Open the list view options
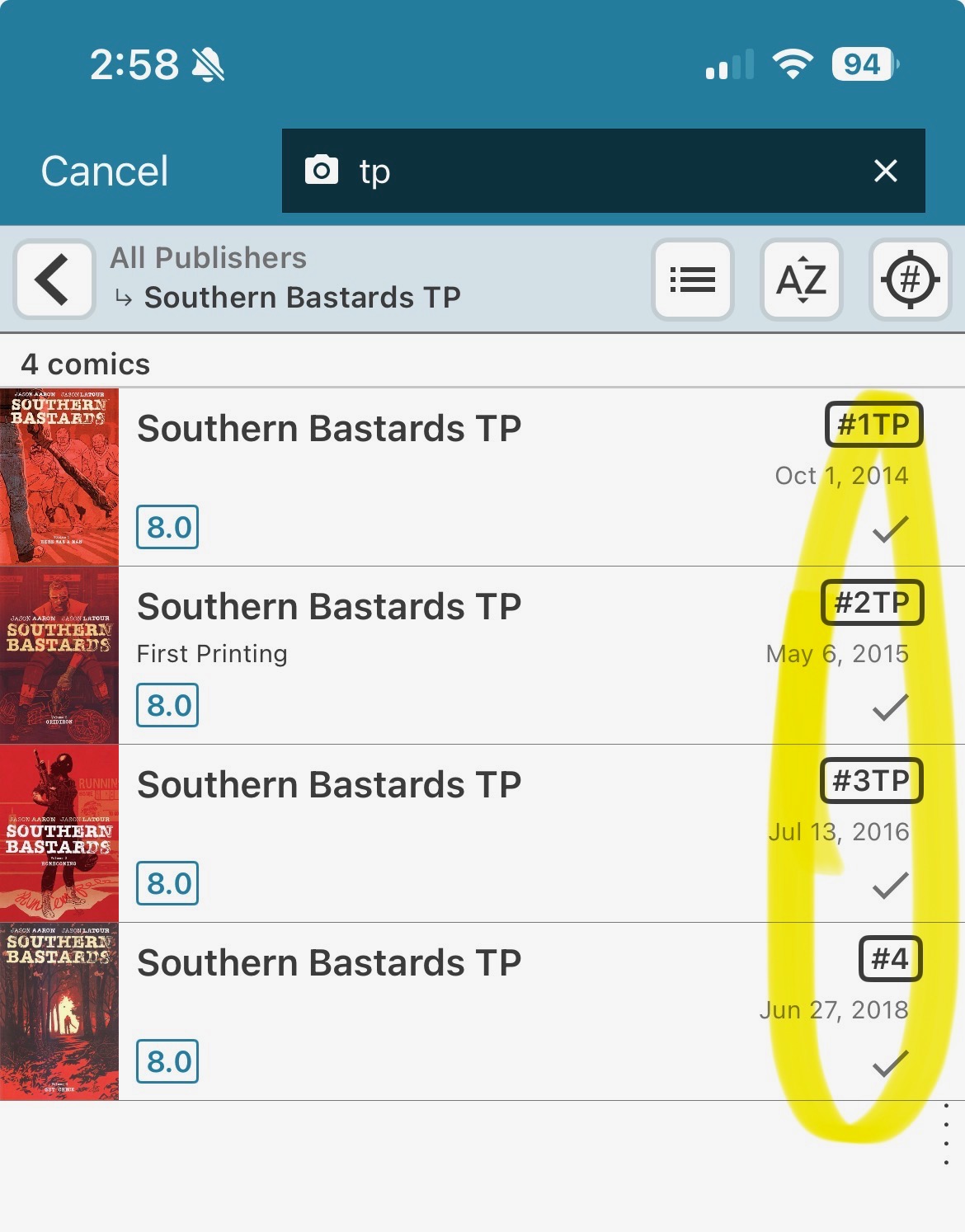This screenshot has height=1232, width=965. tap(692, 280)
